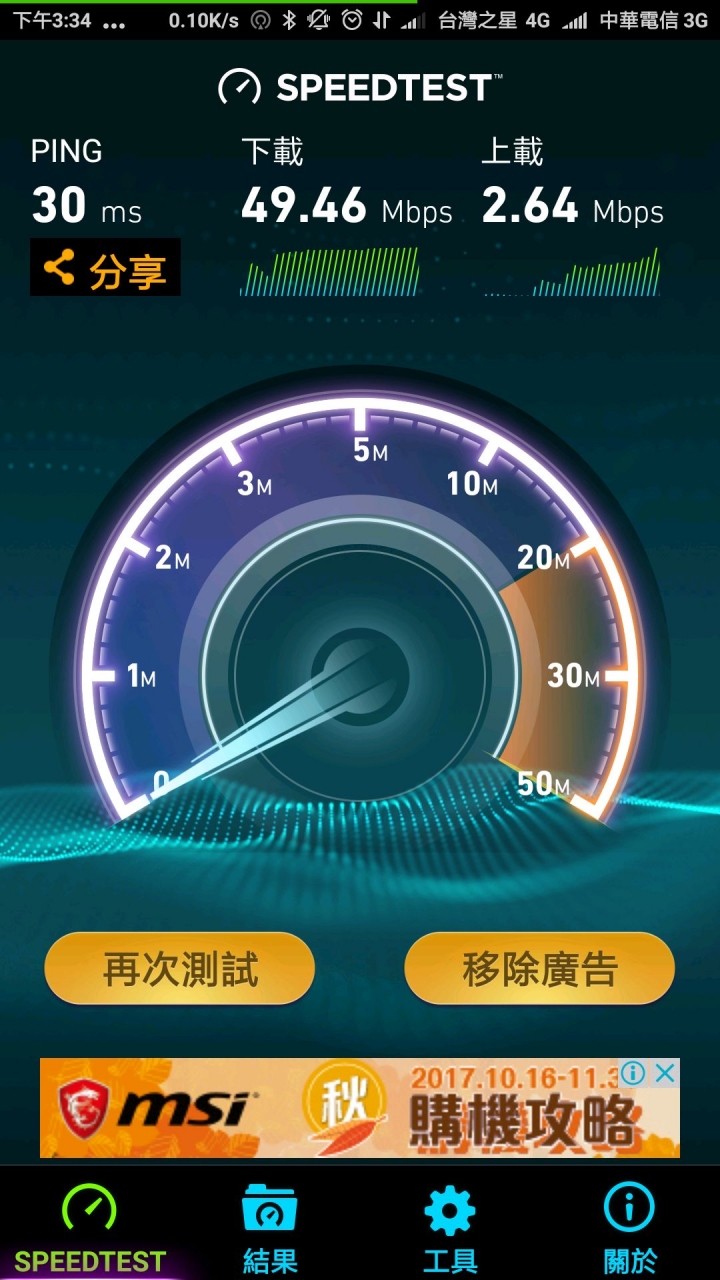Tap 移除廣告 to remove ads
This screenshot has width=720, height=1280.
[x=539, y=969]
